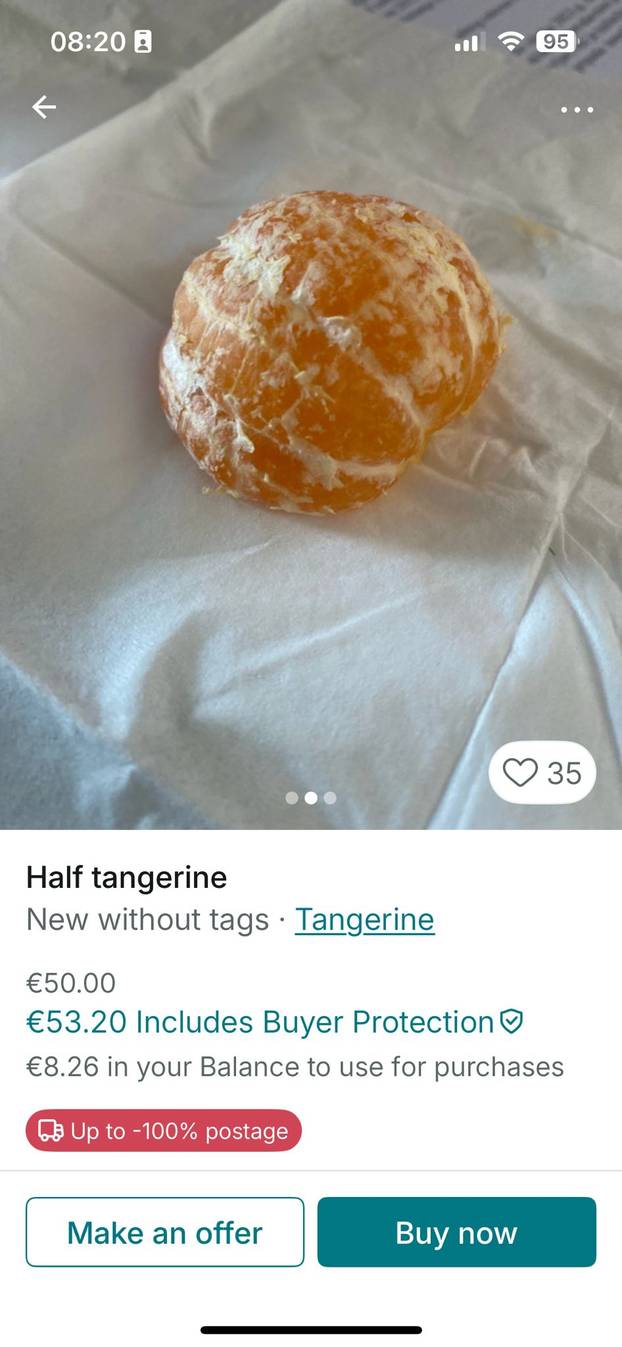Buy the half tangerine now
The height and width of the screenshot is (1347, 622).
pyautogui.click(x=456, y=1232)
